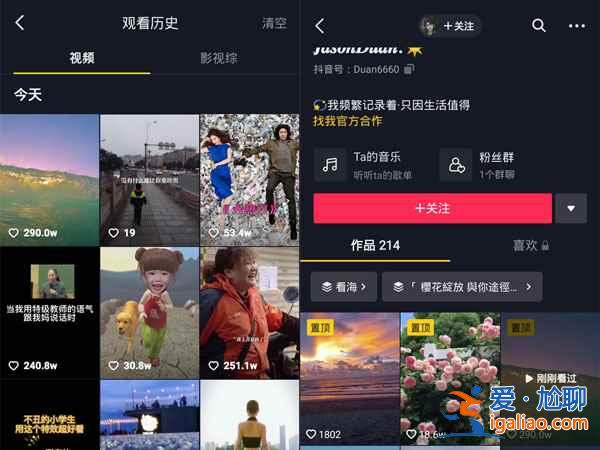Clear watch history with 清空

click(x=274, y=23)
